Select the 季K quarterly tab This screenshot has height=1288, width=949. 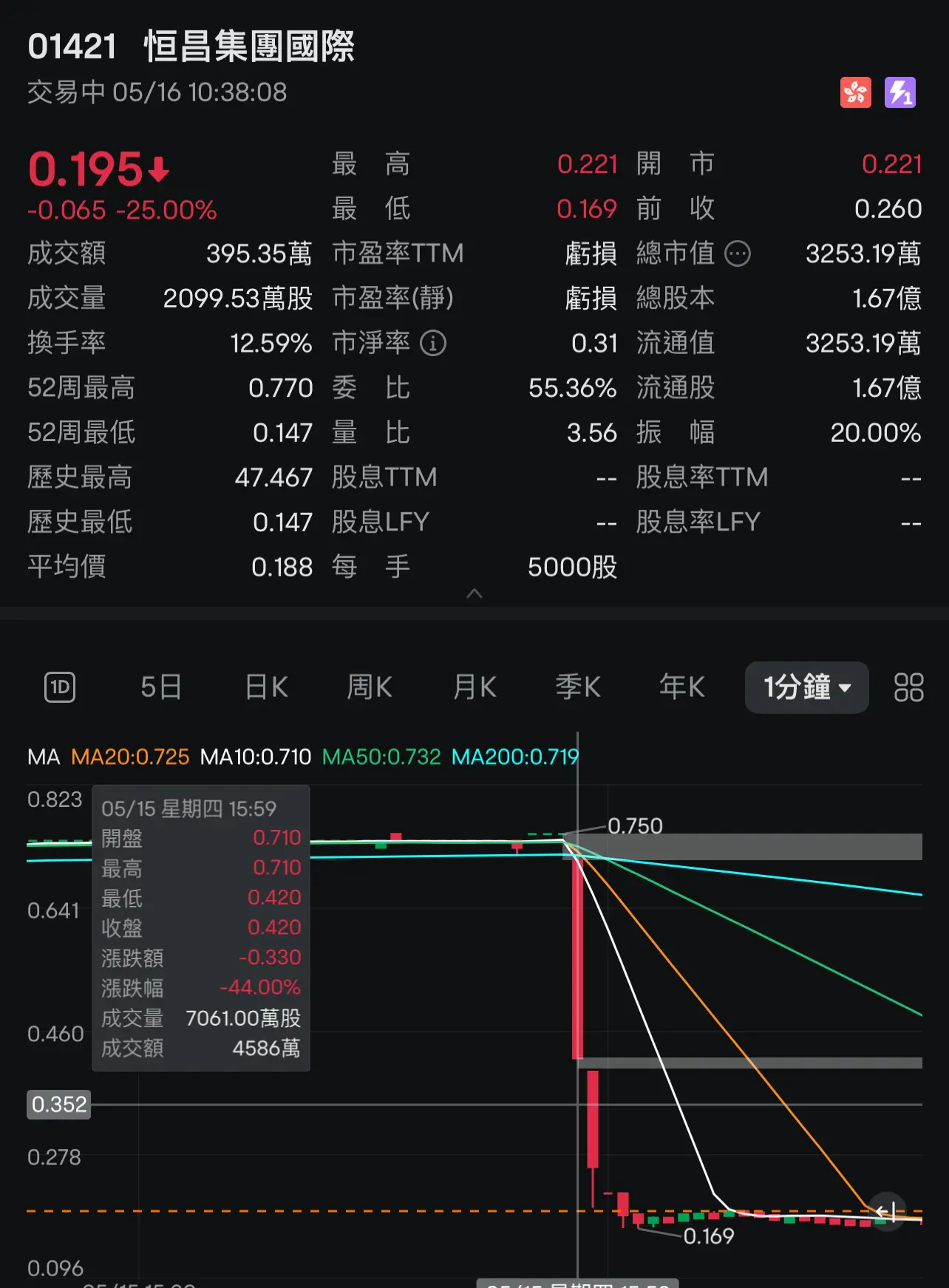pyautogui.click(x=577, y=687)
